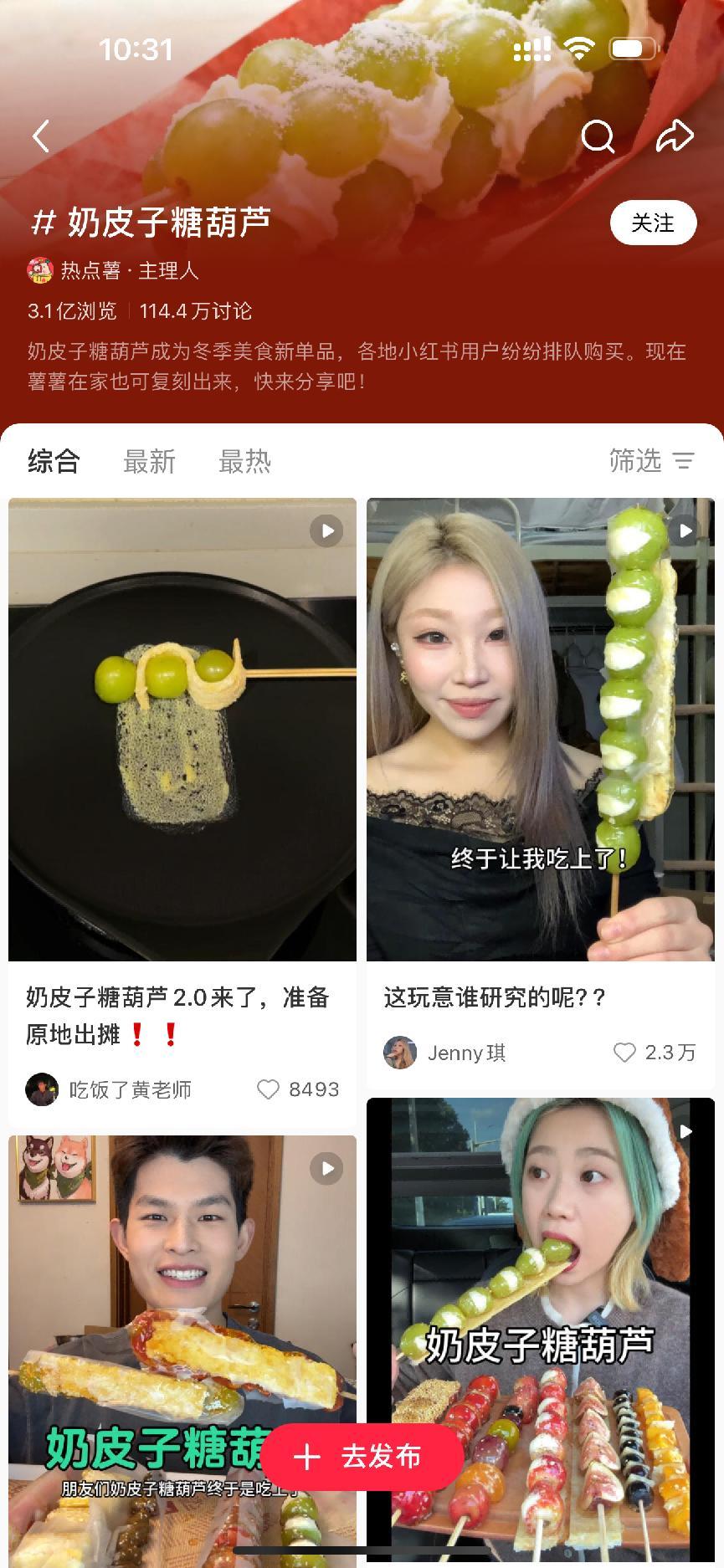Open search from the header
The height and width of the screenshot is (1568, 724).
point(598,136)
